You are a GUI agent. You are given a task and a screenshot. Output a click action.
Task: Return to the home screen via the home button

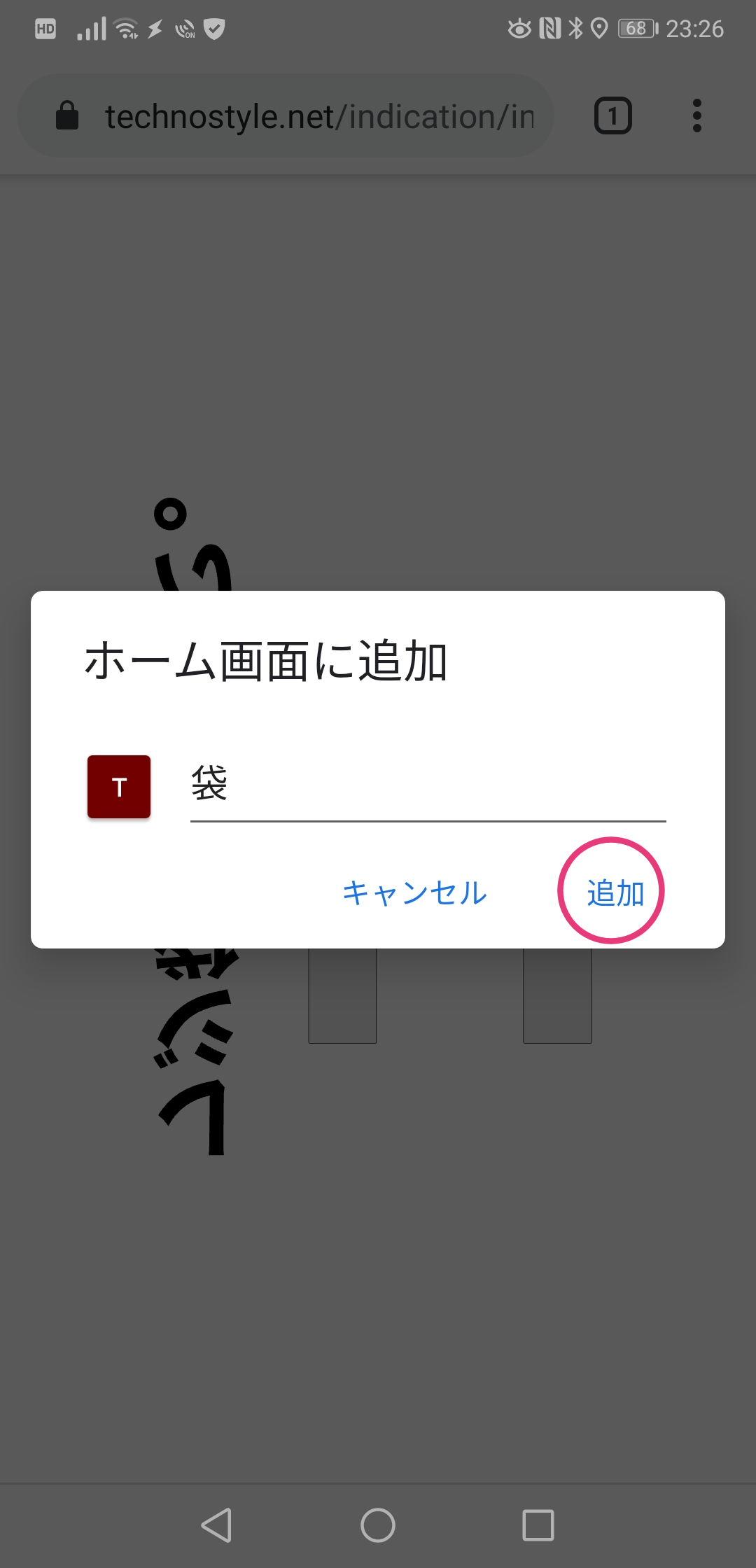[378, 1525]
